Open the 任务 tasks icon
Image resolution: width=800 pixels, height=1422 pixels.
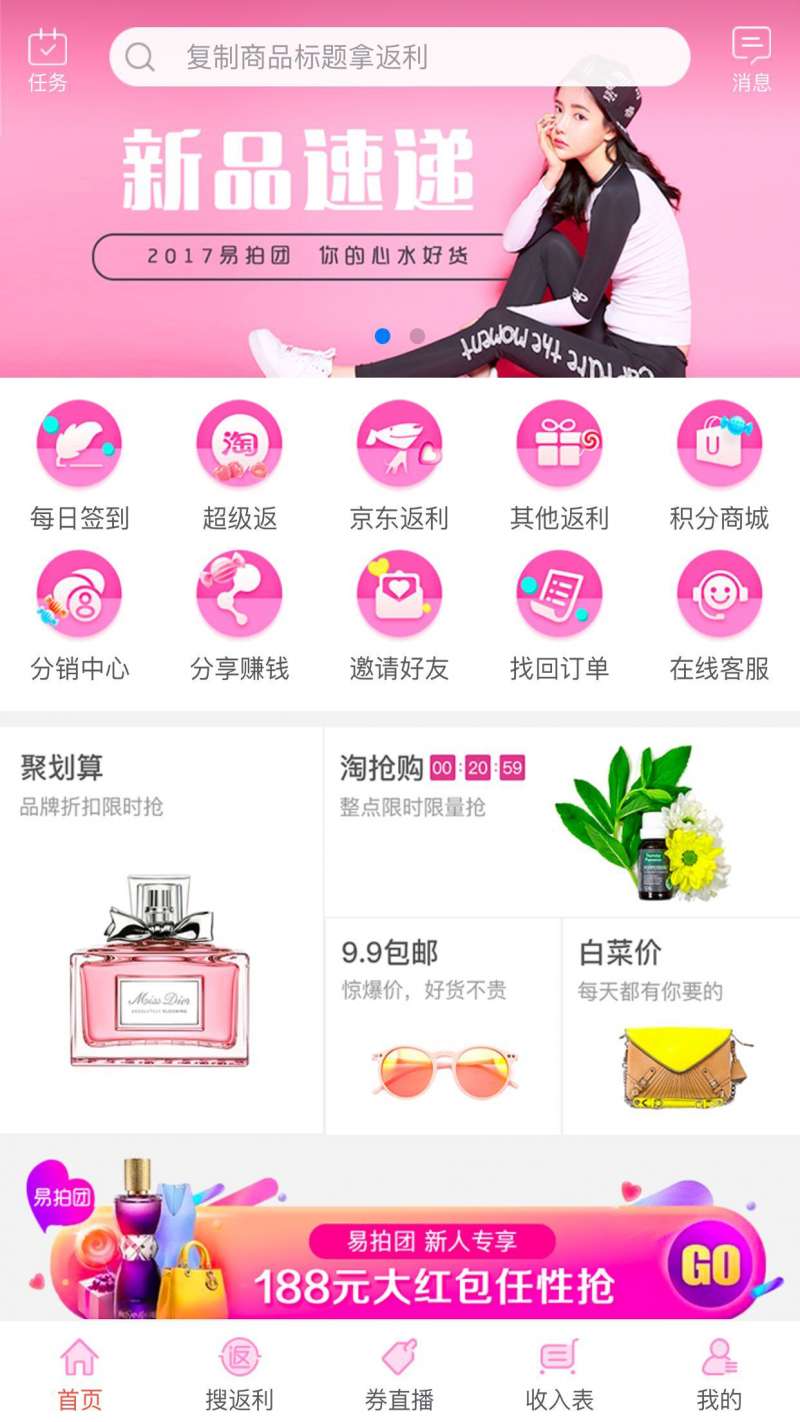tap(47, 60)
